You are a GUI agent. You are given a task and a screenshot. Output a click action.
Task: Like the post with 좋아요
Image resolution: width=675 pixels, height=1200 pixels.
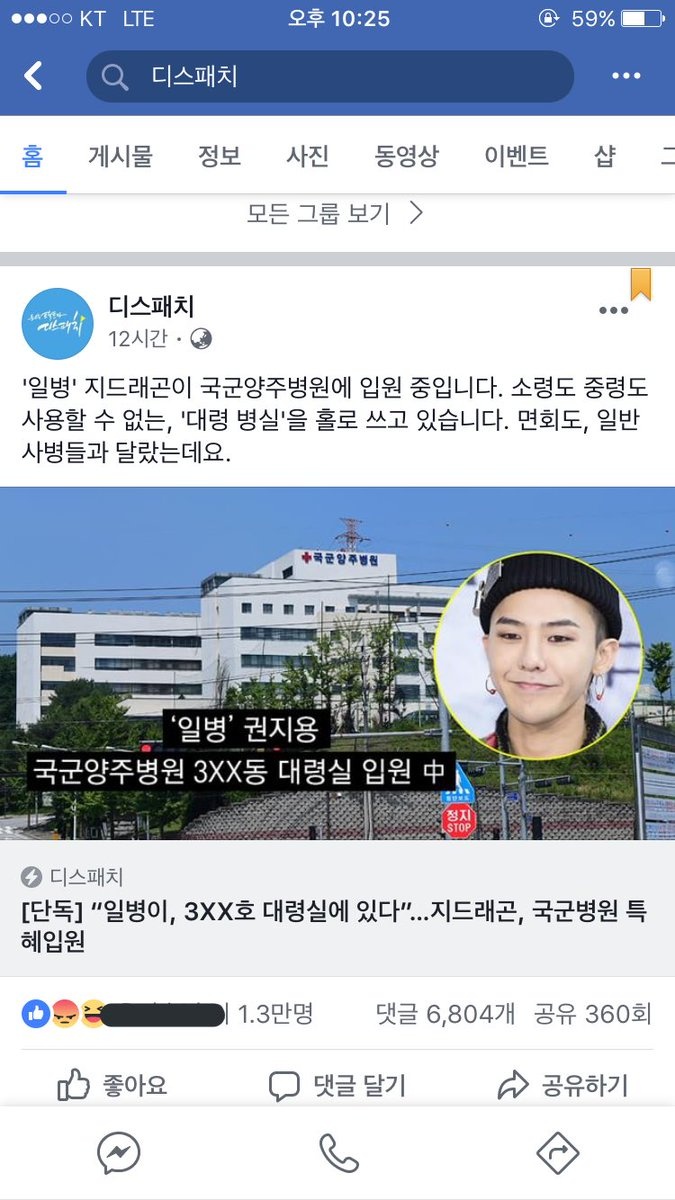point(112,1084)
